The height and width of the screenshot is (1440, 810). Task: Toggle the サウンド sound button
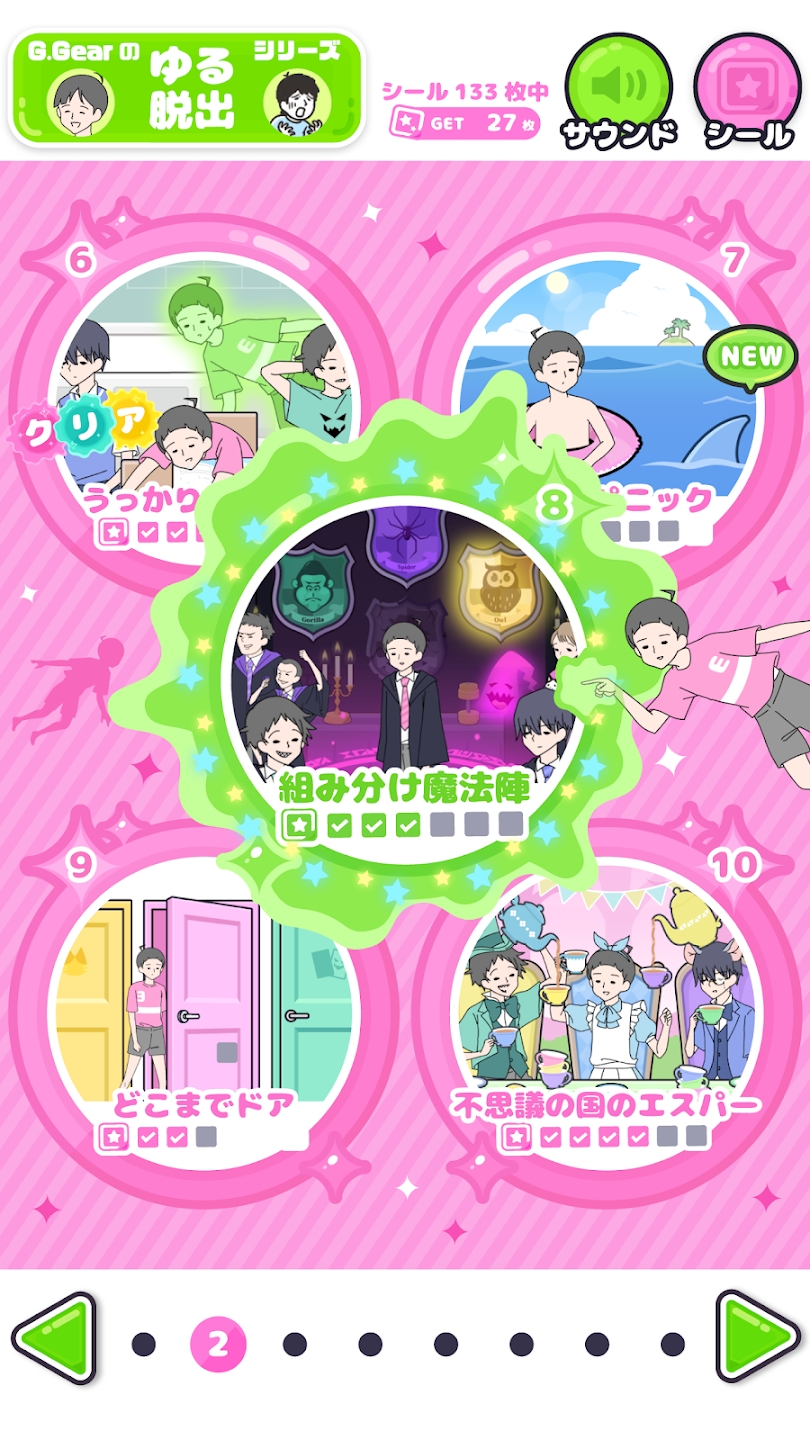click(x=617, y=88)
